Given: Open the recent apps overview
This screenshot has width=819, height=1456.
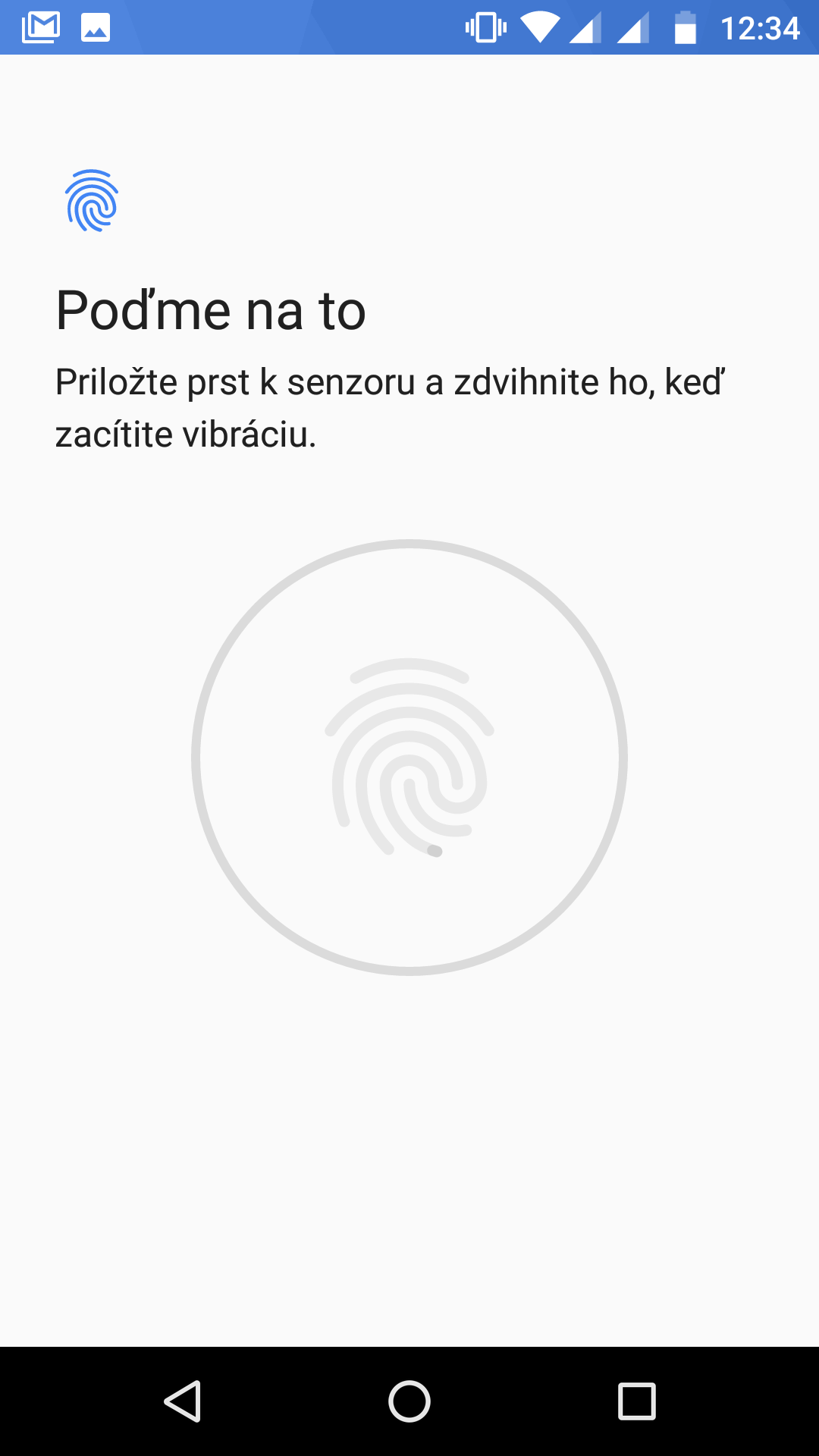Looking at the screenshot, I should point(637,1401).
